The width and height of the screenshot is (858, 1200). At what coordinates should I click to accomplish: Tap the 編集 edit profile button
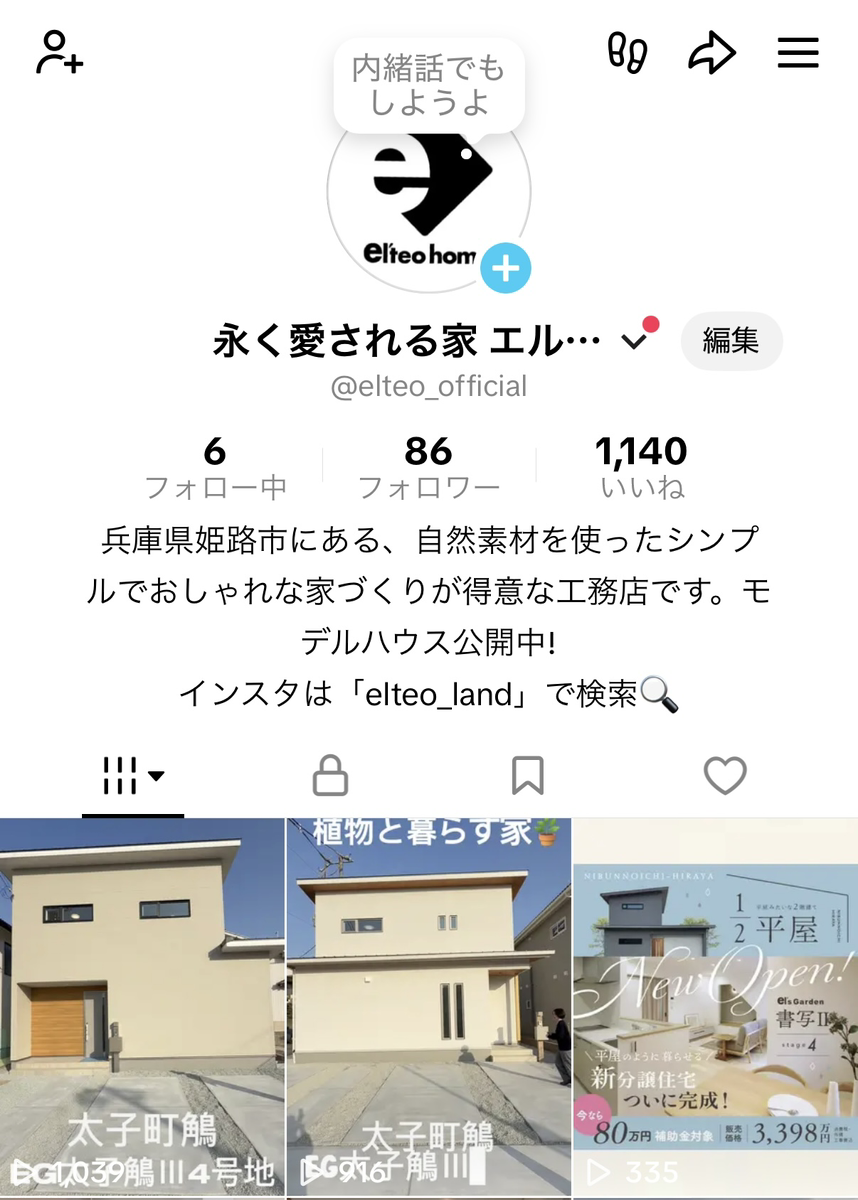point(731,342)
